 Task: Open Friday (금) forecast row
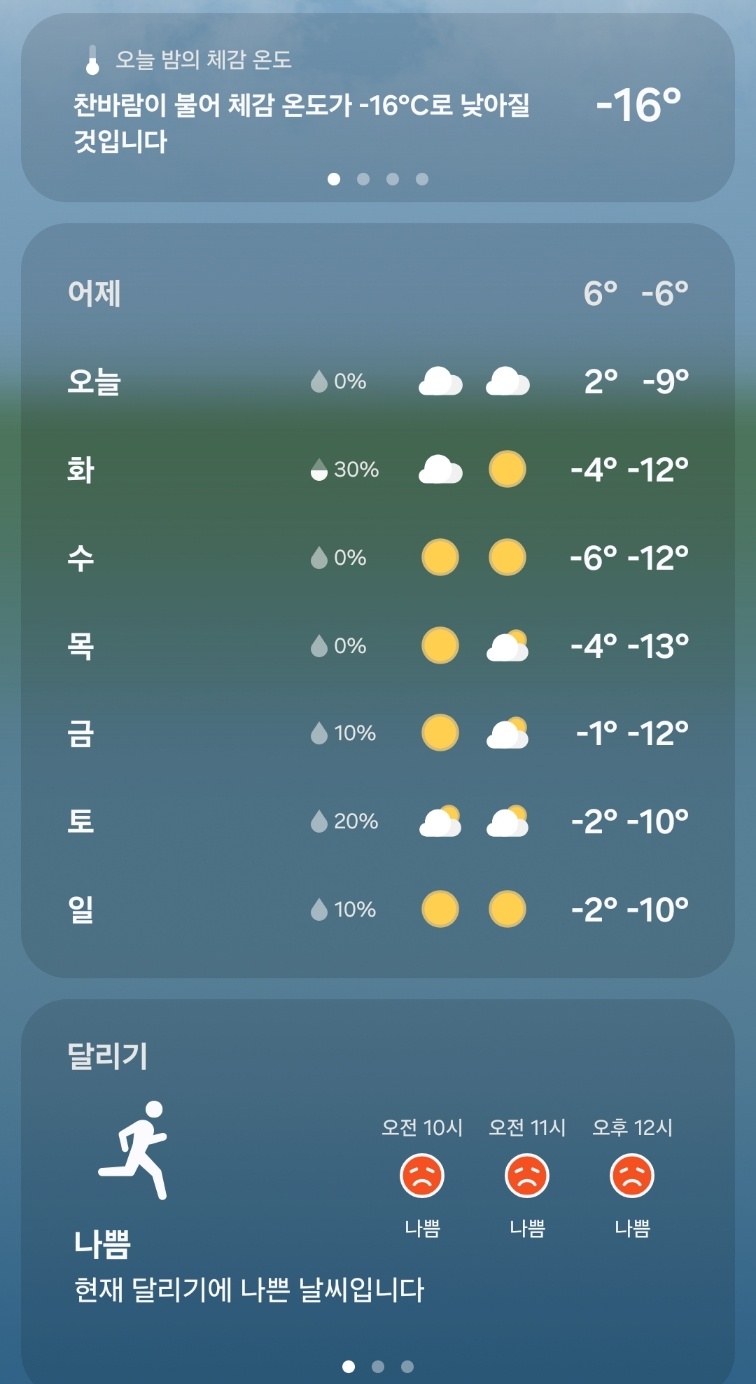(378, 734)
